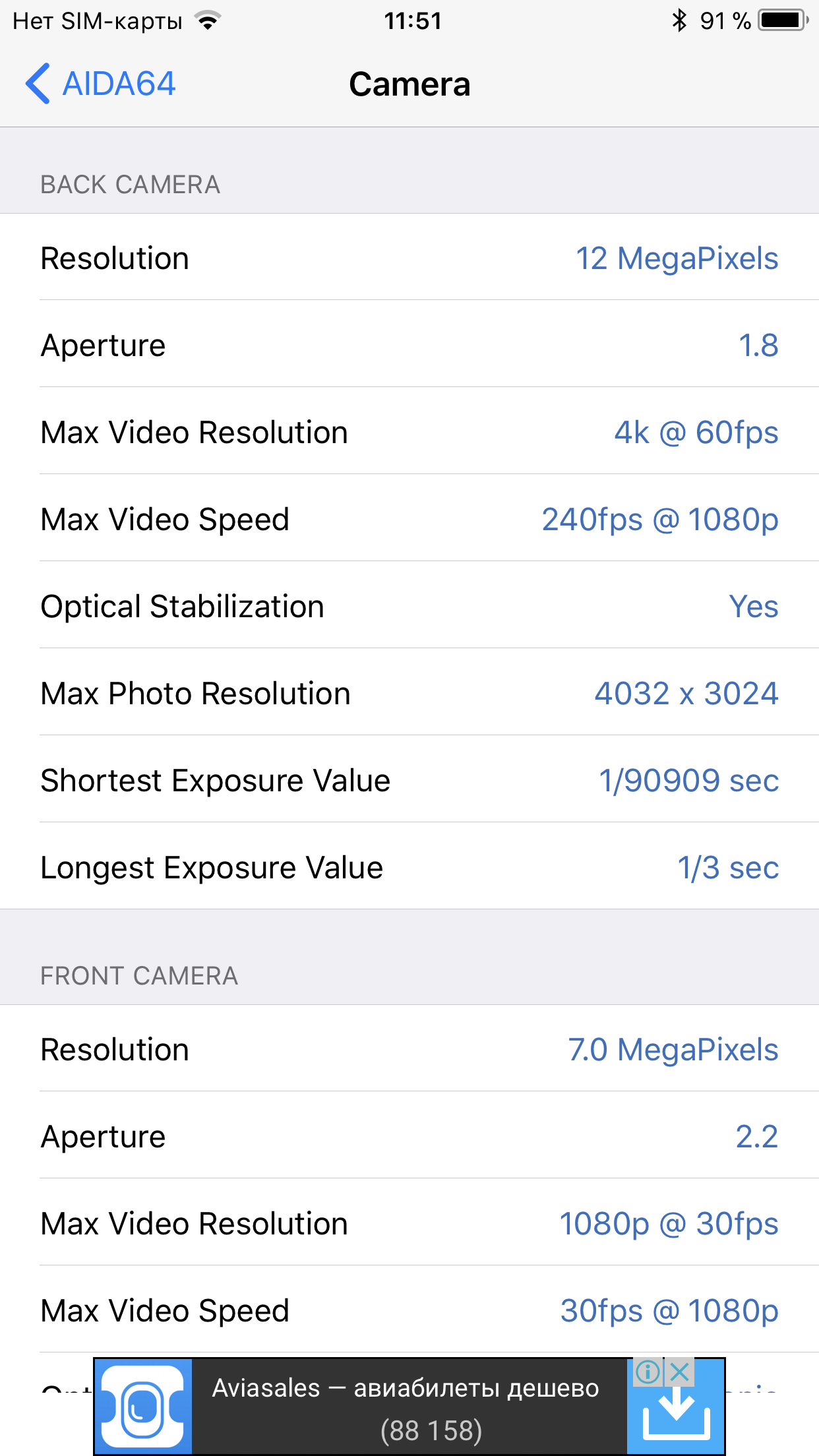Open the ad info icon

pyautogui.click(x=649, y=1372)
